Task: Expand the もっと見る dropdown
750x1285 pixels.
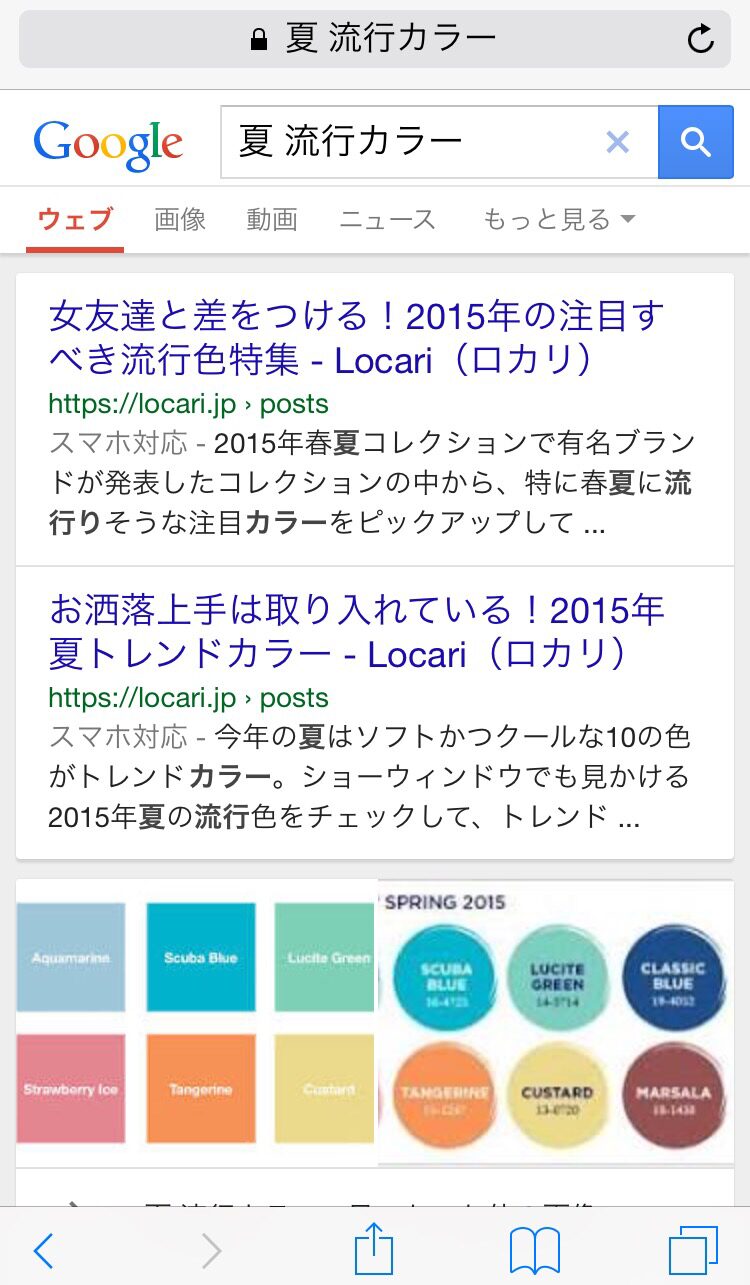Action: click(559, 219)
